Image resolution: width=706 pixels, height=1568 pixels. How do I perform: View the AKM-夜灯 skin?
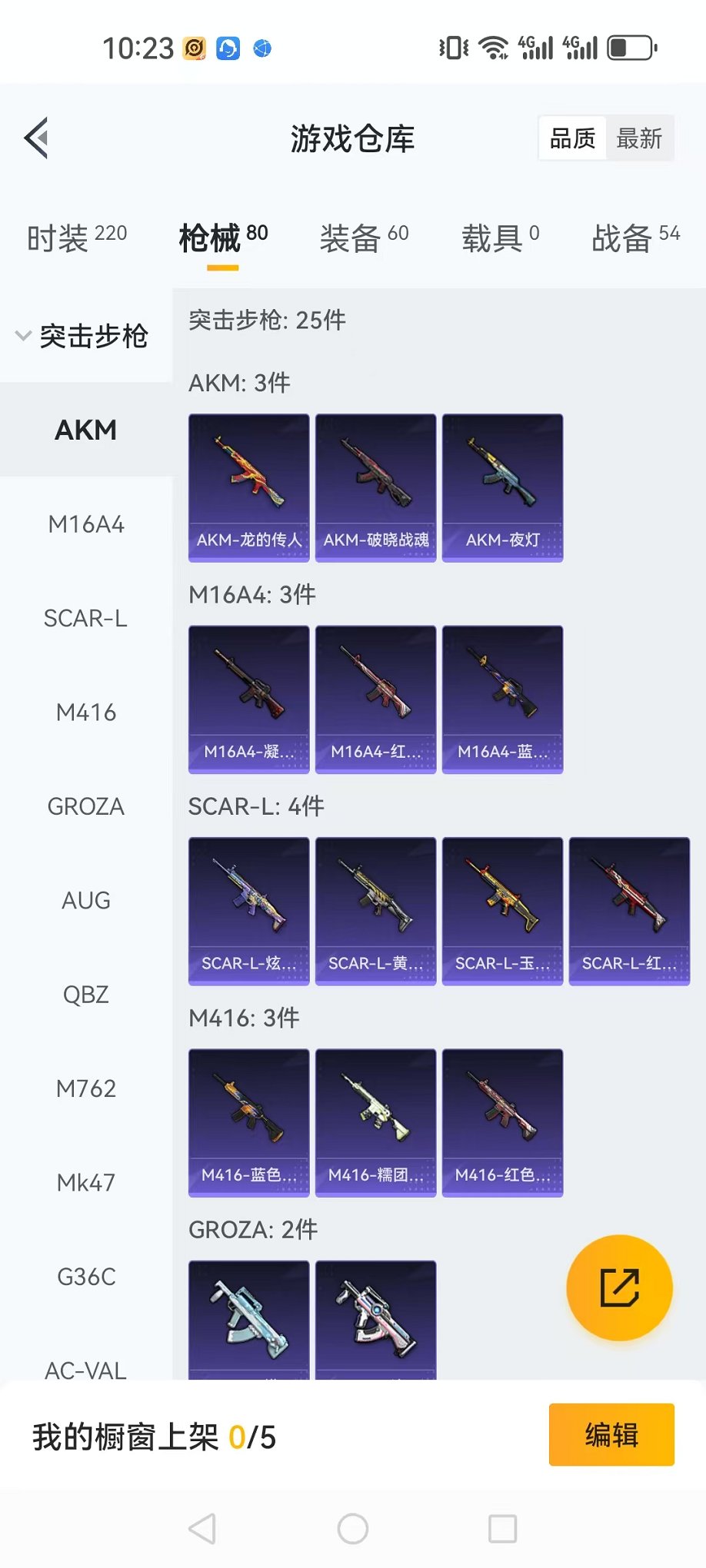pyautogui.click(x=503, y=488)
